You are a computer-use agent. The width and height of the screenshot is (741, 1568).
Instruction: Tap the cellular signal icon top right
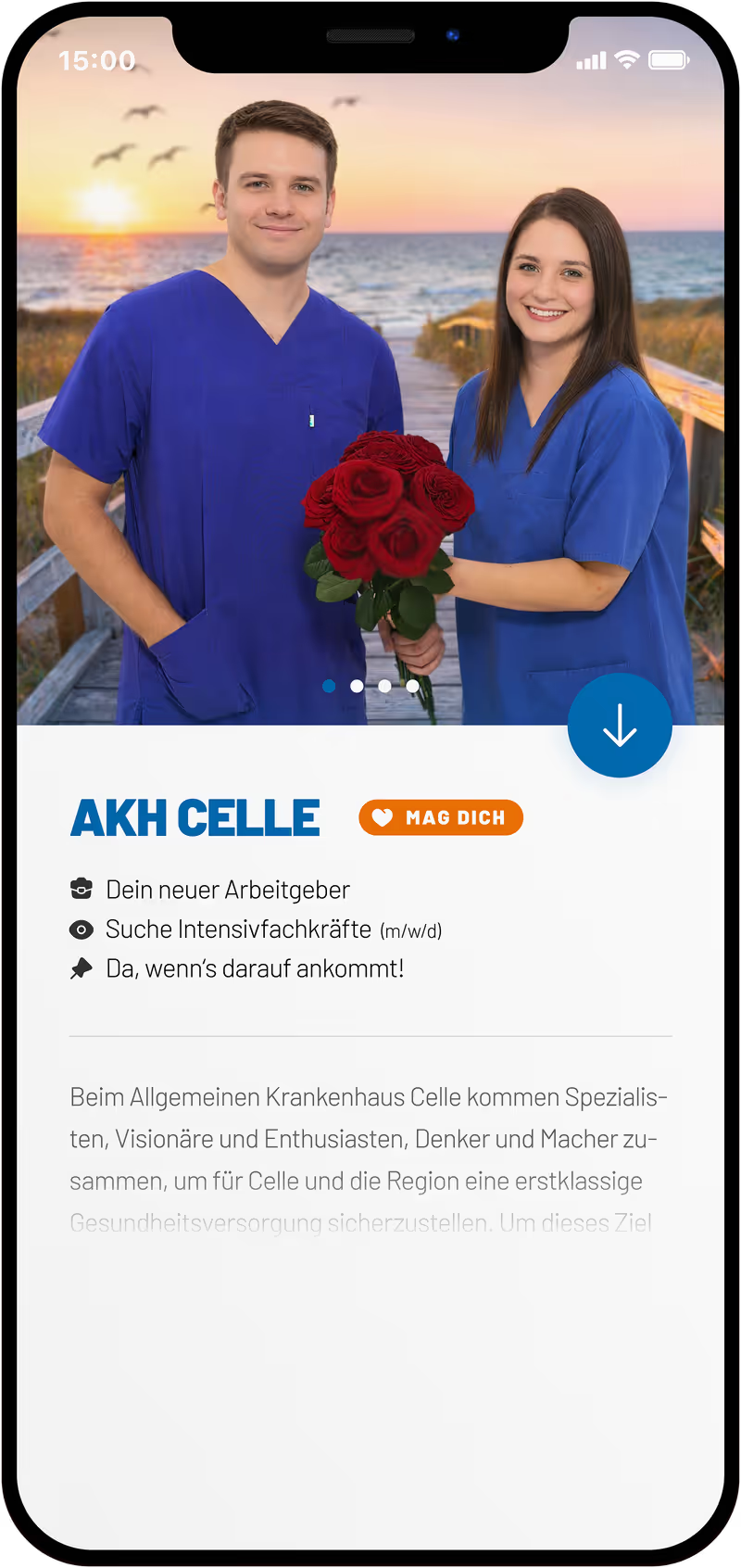(590, 59)
